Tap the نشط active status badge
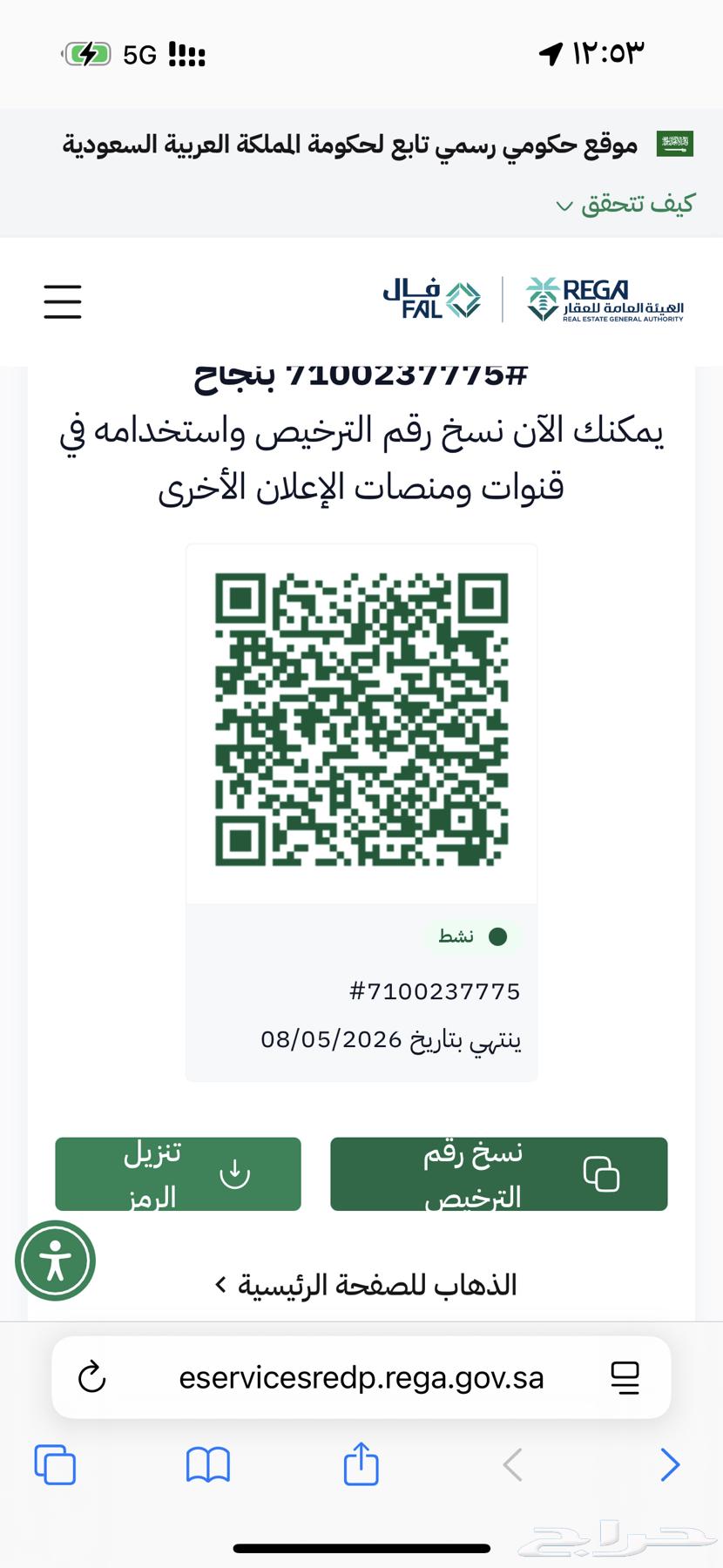The width and height of the screenshot is (723, 1568). point(474,936)
